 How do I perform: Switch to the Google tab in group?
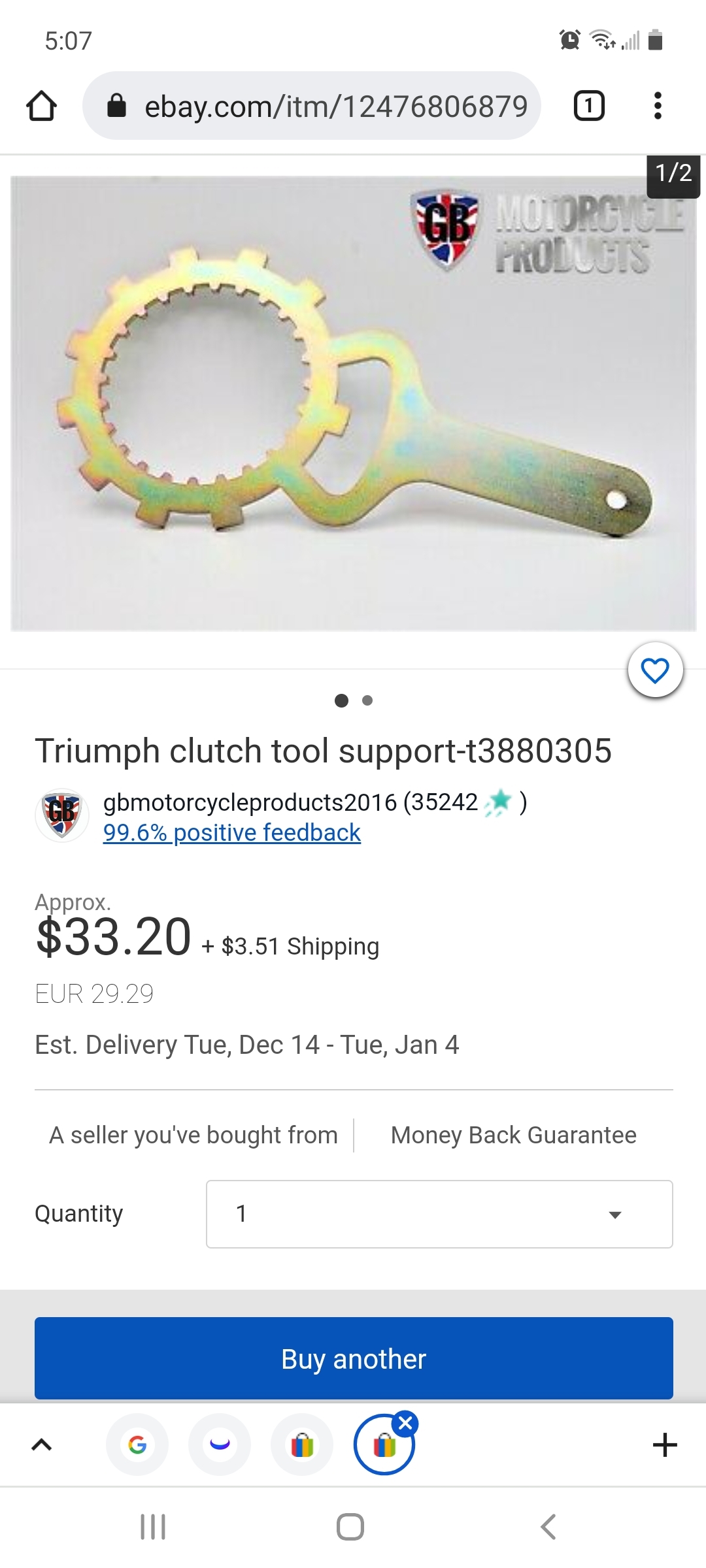click(x=137, y=1445)
